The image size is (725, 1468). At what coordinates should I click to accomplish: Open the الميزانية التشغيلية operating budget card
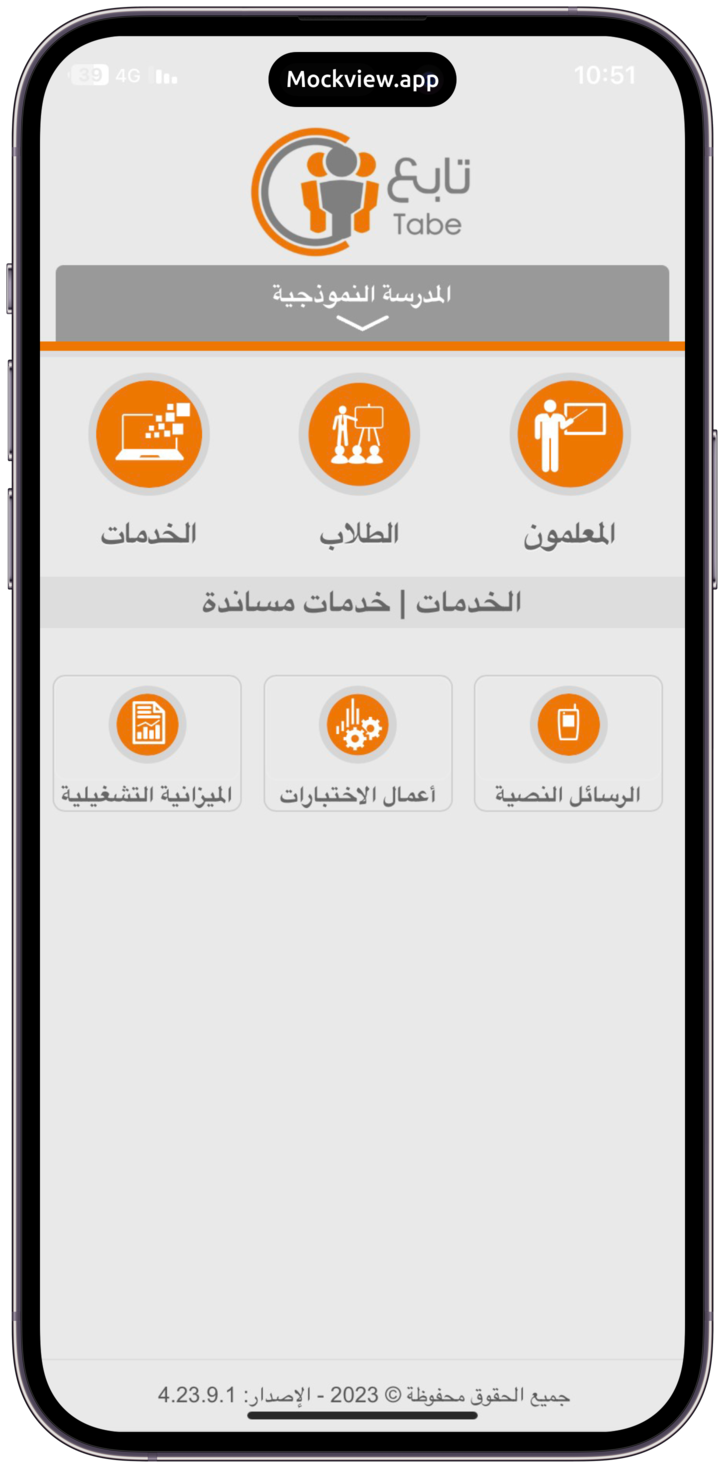coord(147,743)
